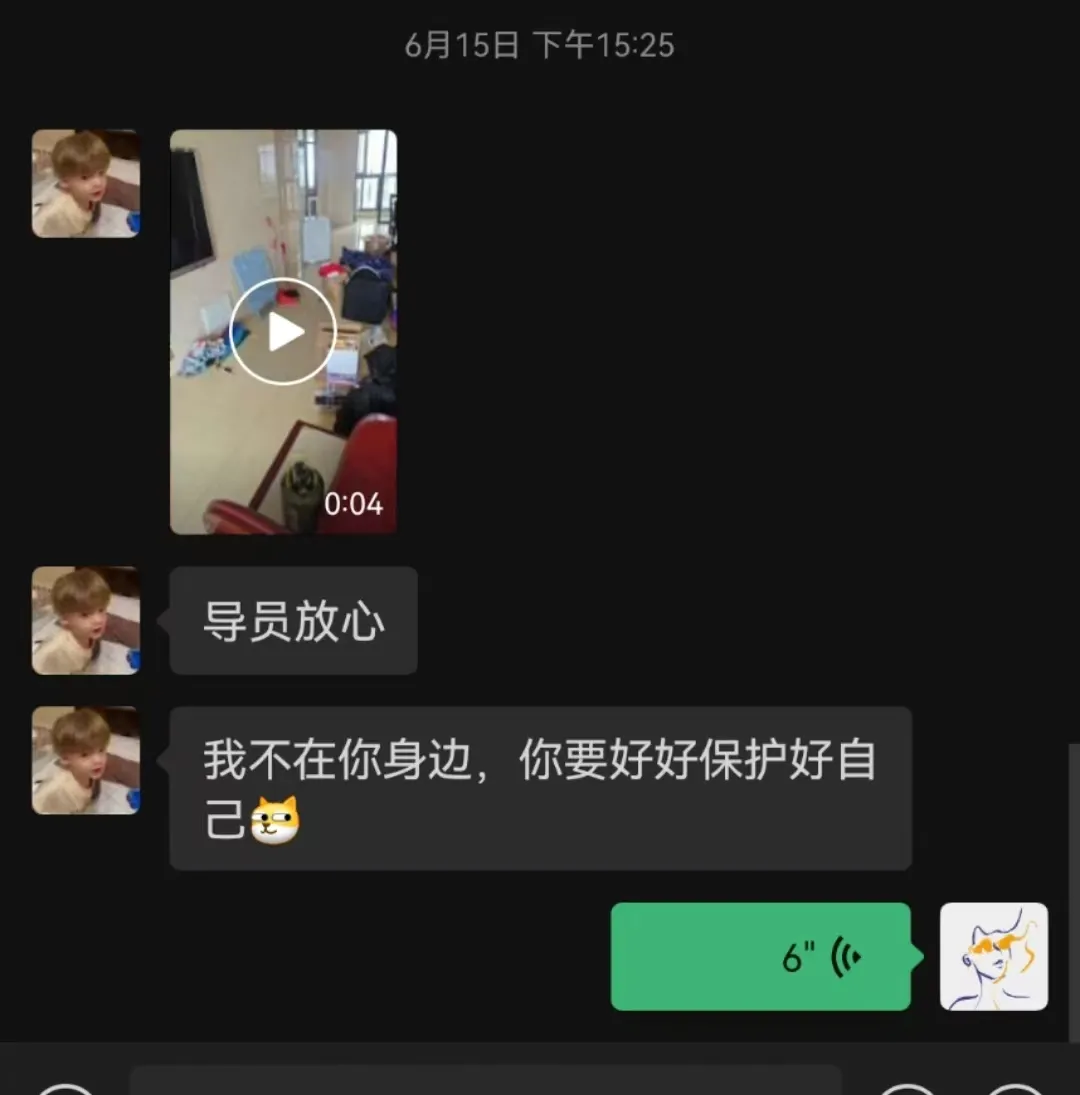Open the avatar beside the video message

86,184
